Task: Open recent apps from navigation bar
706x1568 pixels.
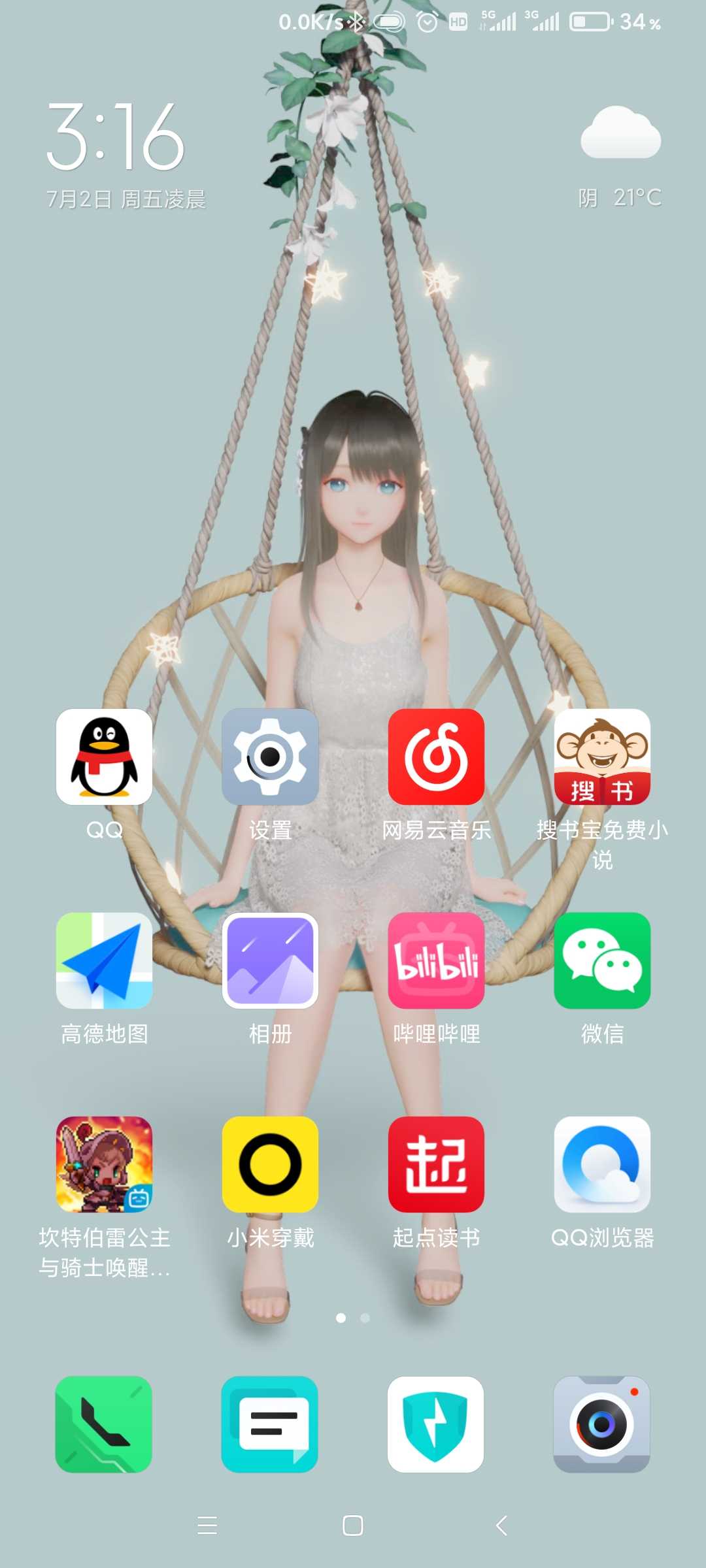Action: [207, 1526]
